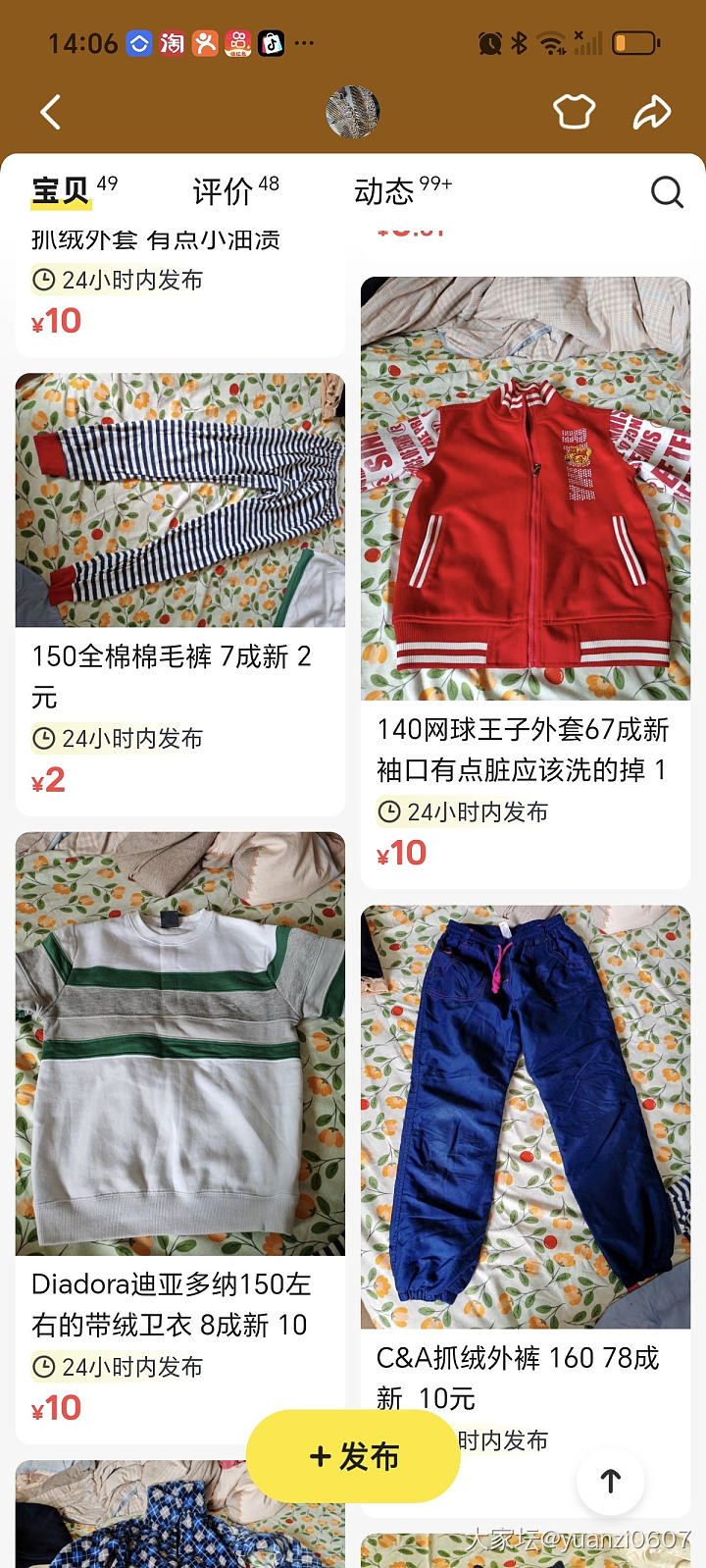Go back using the top-left arrow
This screenshot has height=1568, width=706.
[51, 113]
